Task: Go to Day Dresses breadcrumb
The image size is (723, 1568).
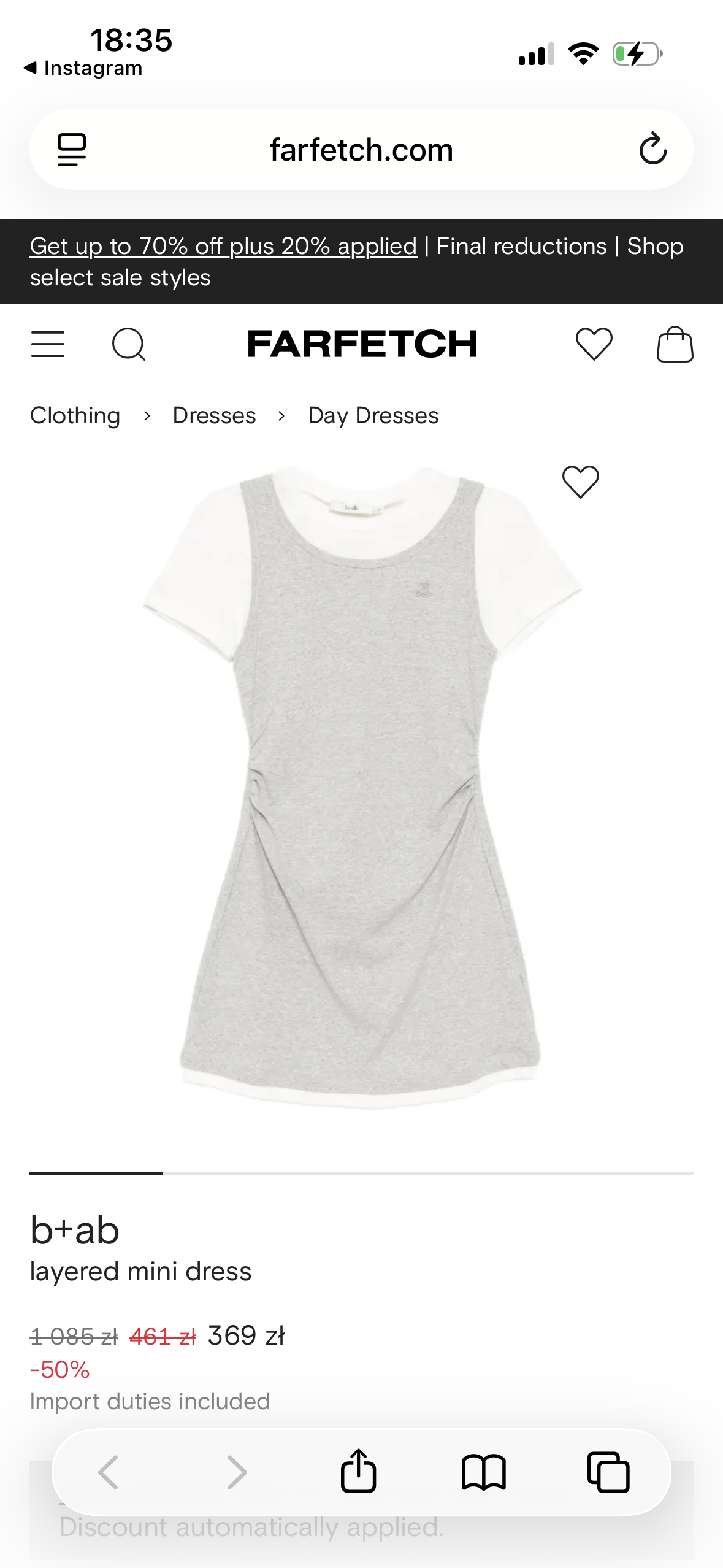Action: pos(373,416)
